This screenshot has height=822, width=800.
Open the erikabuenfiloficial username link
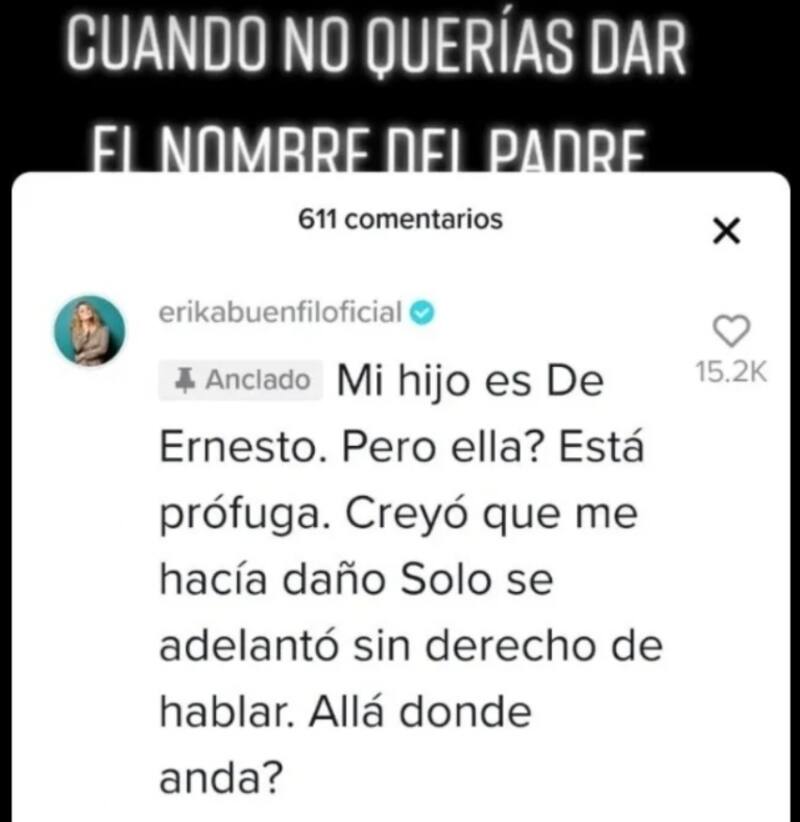[282, 313]
